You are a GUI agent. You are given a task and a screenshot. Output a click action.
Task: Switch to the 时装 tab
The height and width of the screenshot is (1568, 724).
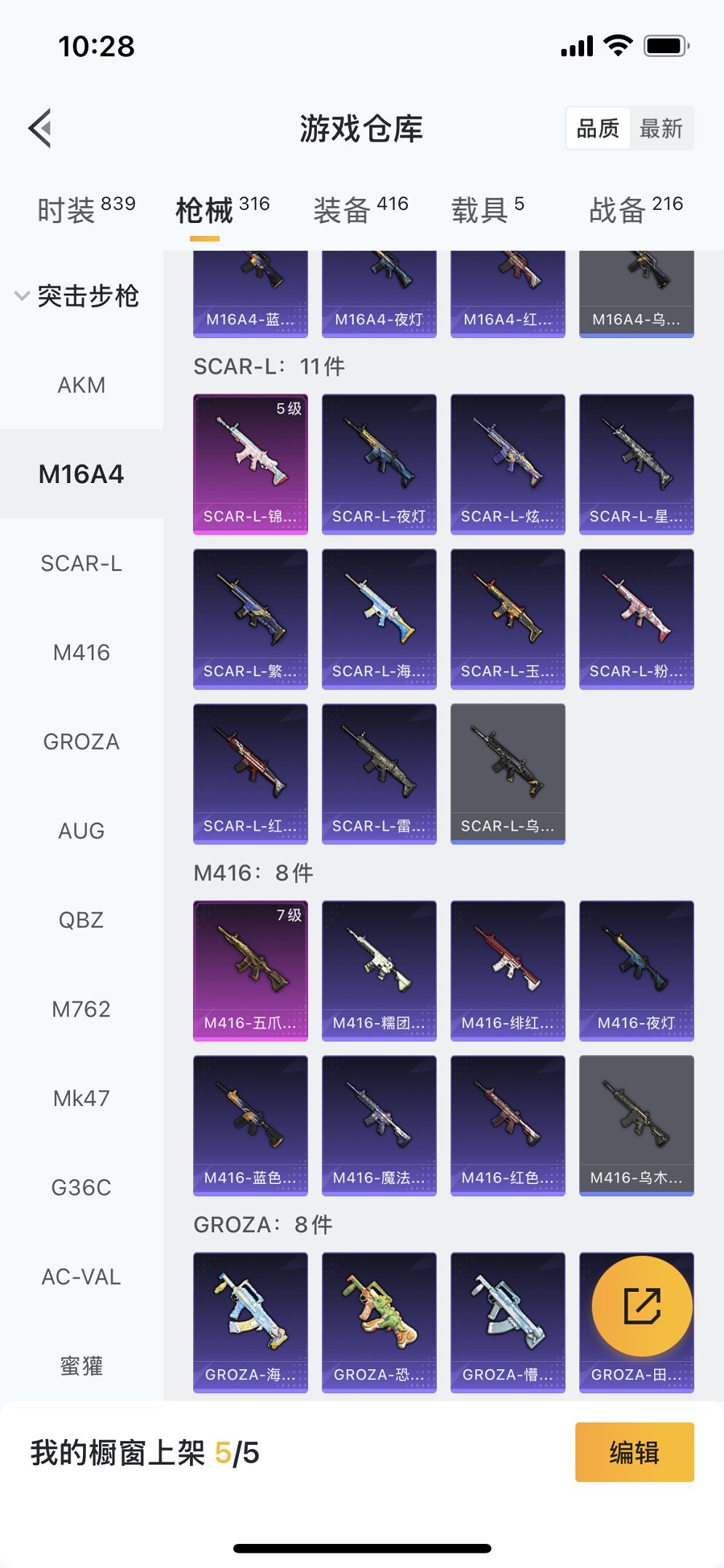tap(86, 210)
